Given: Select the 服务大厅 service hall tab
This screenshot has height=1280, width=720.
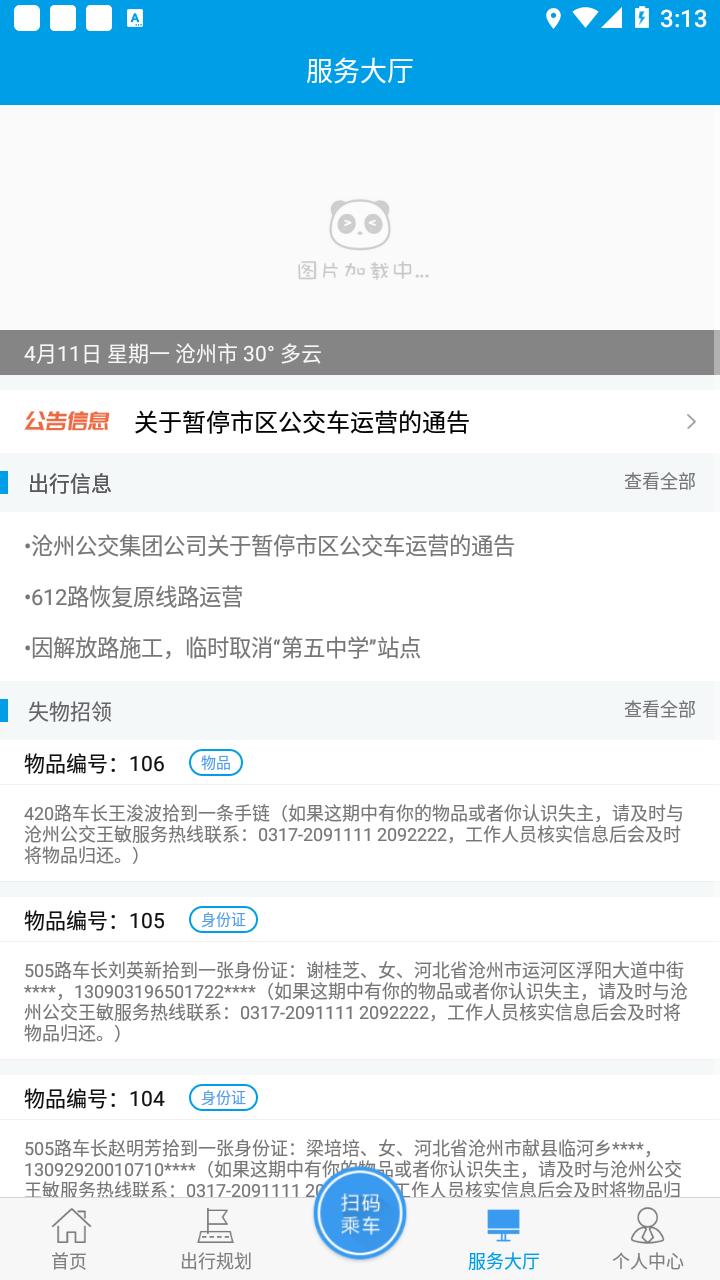Looking at the screenshot, I should coord(503,1238).
